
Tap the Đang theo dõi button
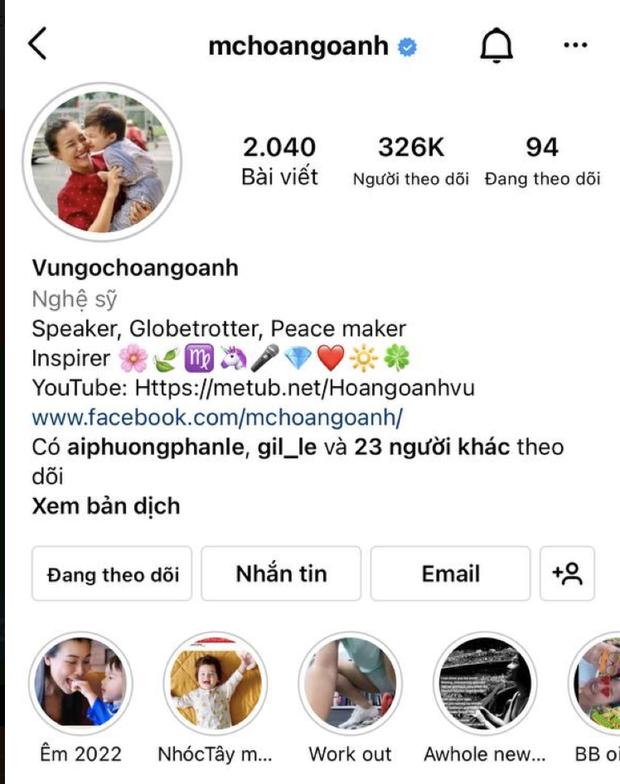pyautogui.click(x=112, y=574)
